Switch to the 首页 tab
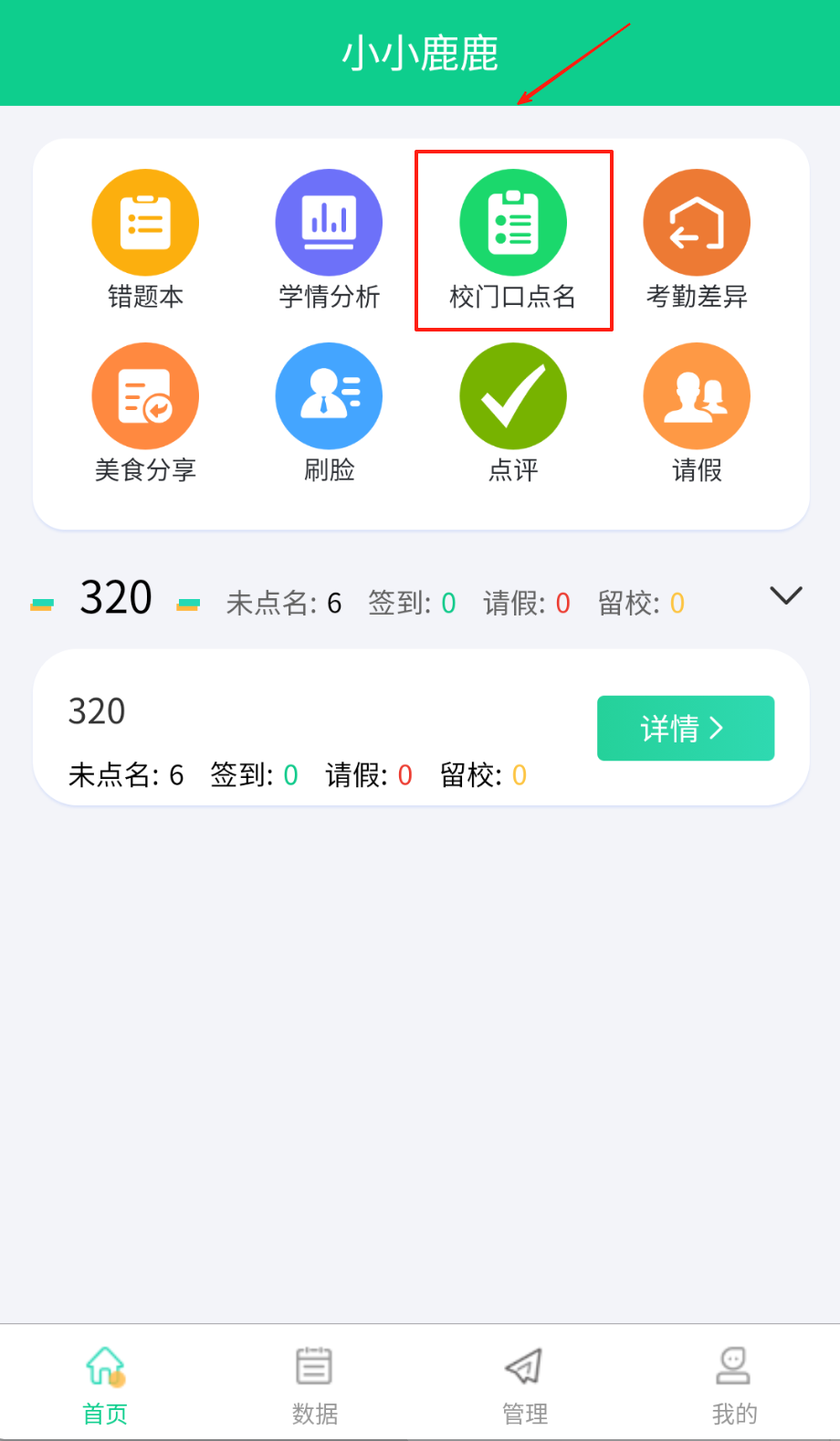The width and height of the screenshot is (840, 1441). click(105, 1384)
